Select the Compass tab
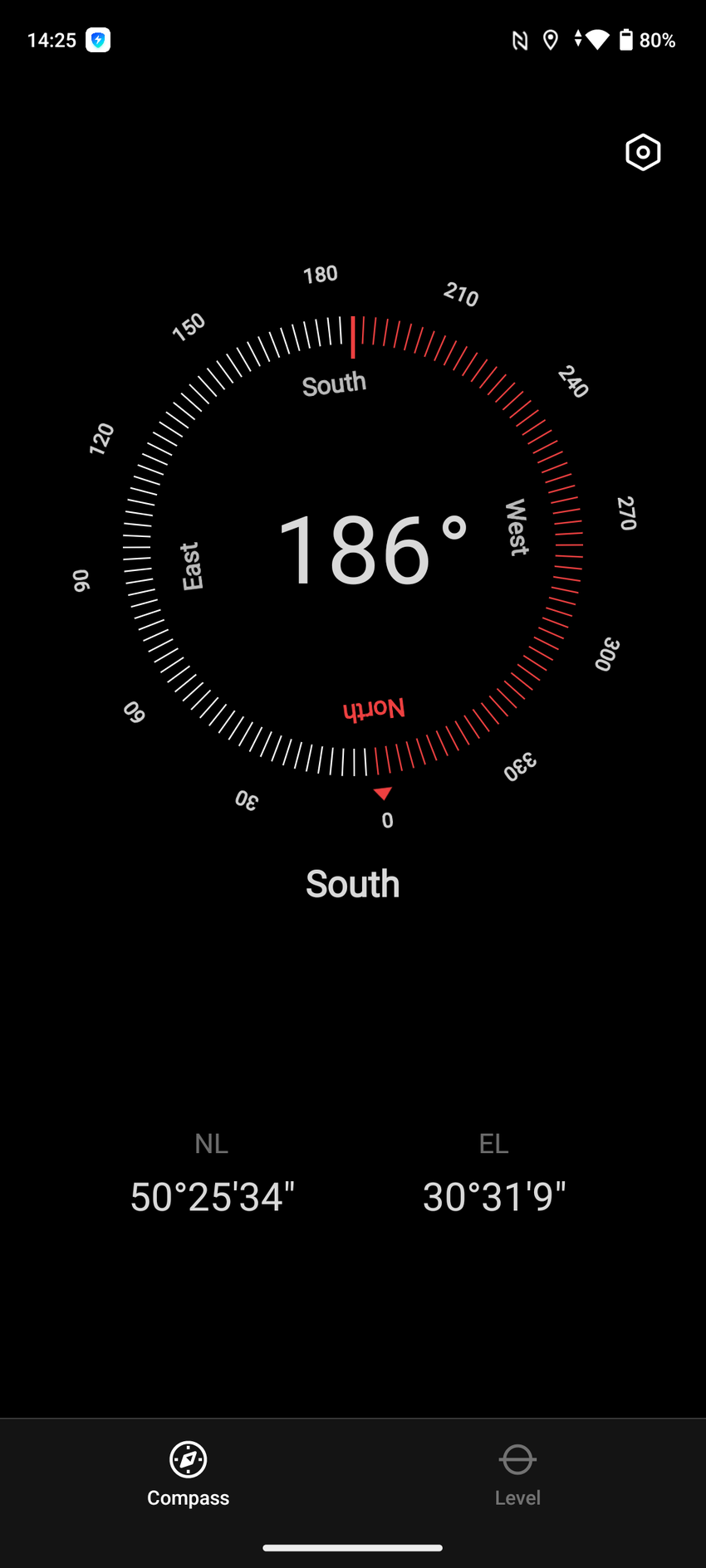This screenshot has width=706, height=1568. [189, 1473]
